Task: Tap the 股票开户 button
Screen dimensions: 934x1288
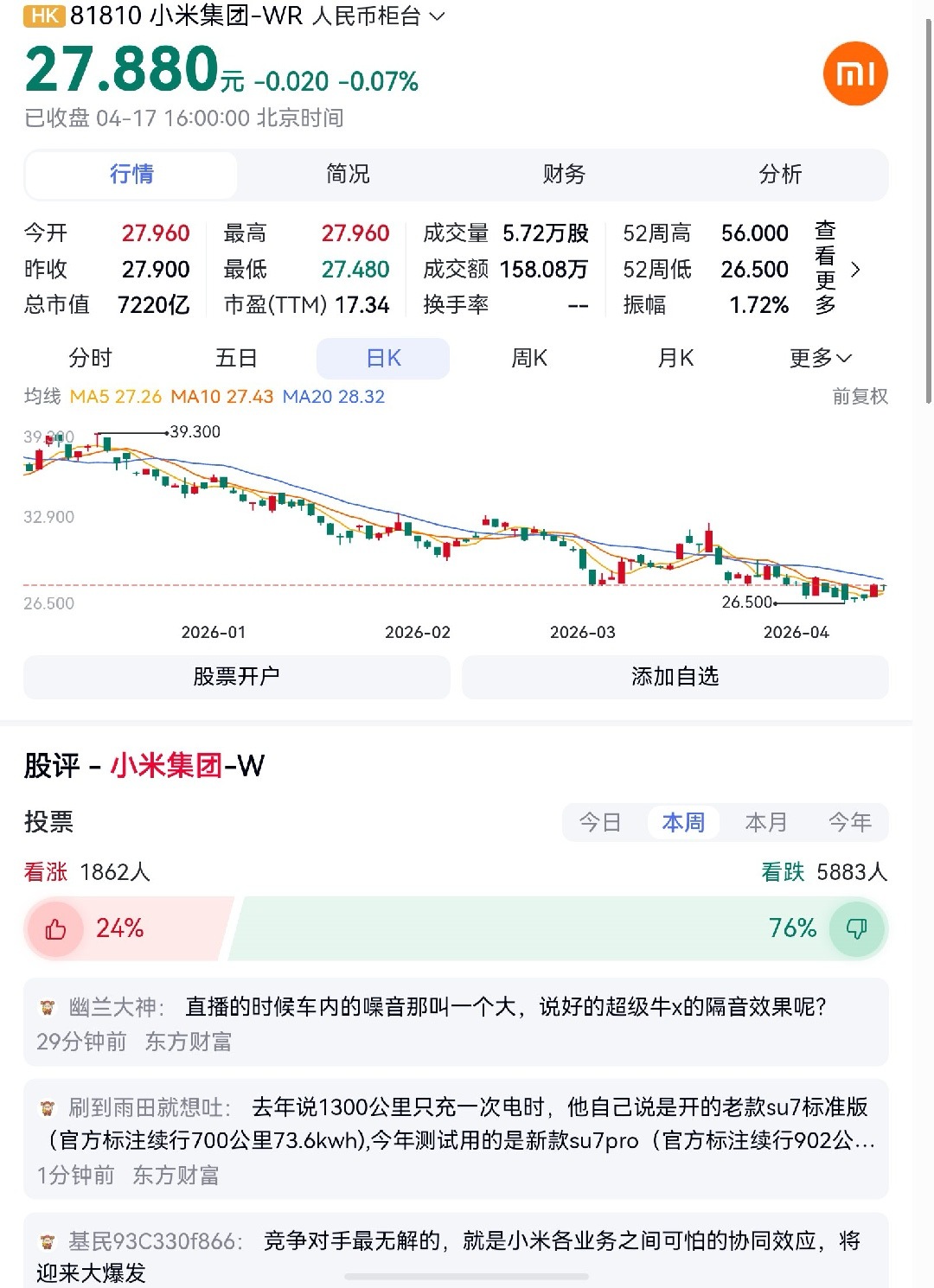Action: (236, 677)
